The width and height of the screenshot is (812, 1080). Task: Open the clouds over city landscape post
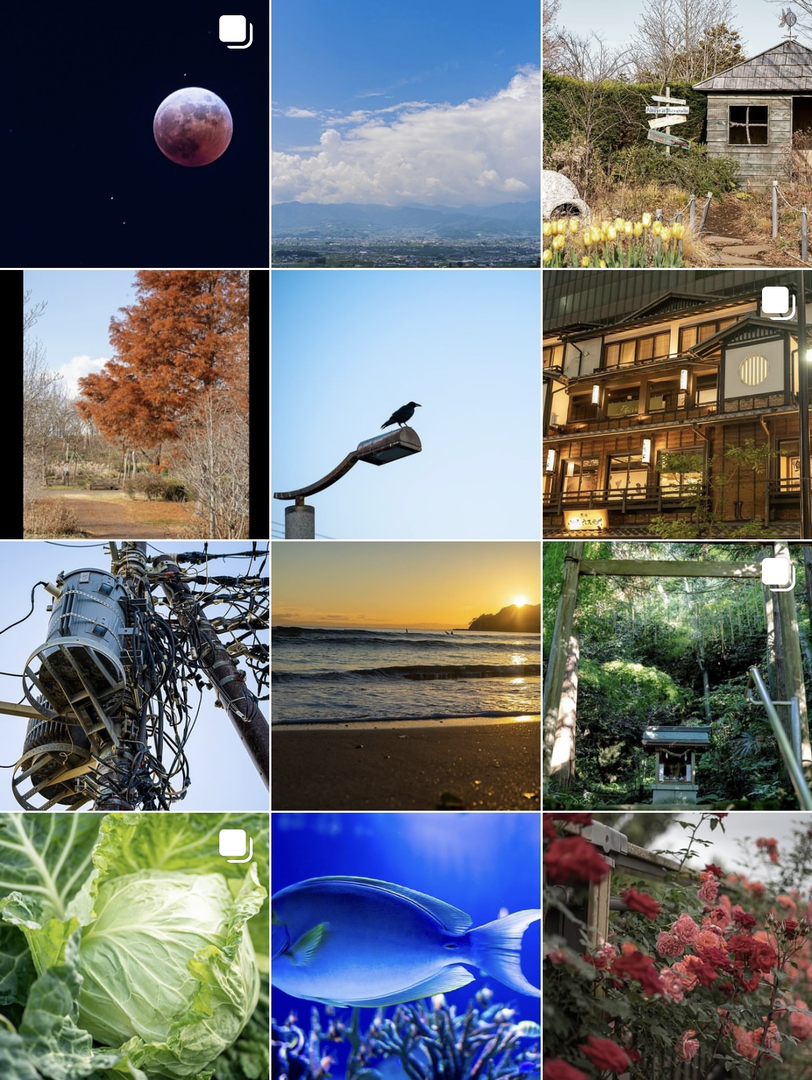coord(405,133)
